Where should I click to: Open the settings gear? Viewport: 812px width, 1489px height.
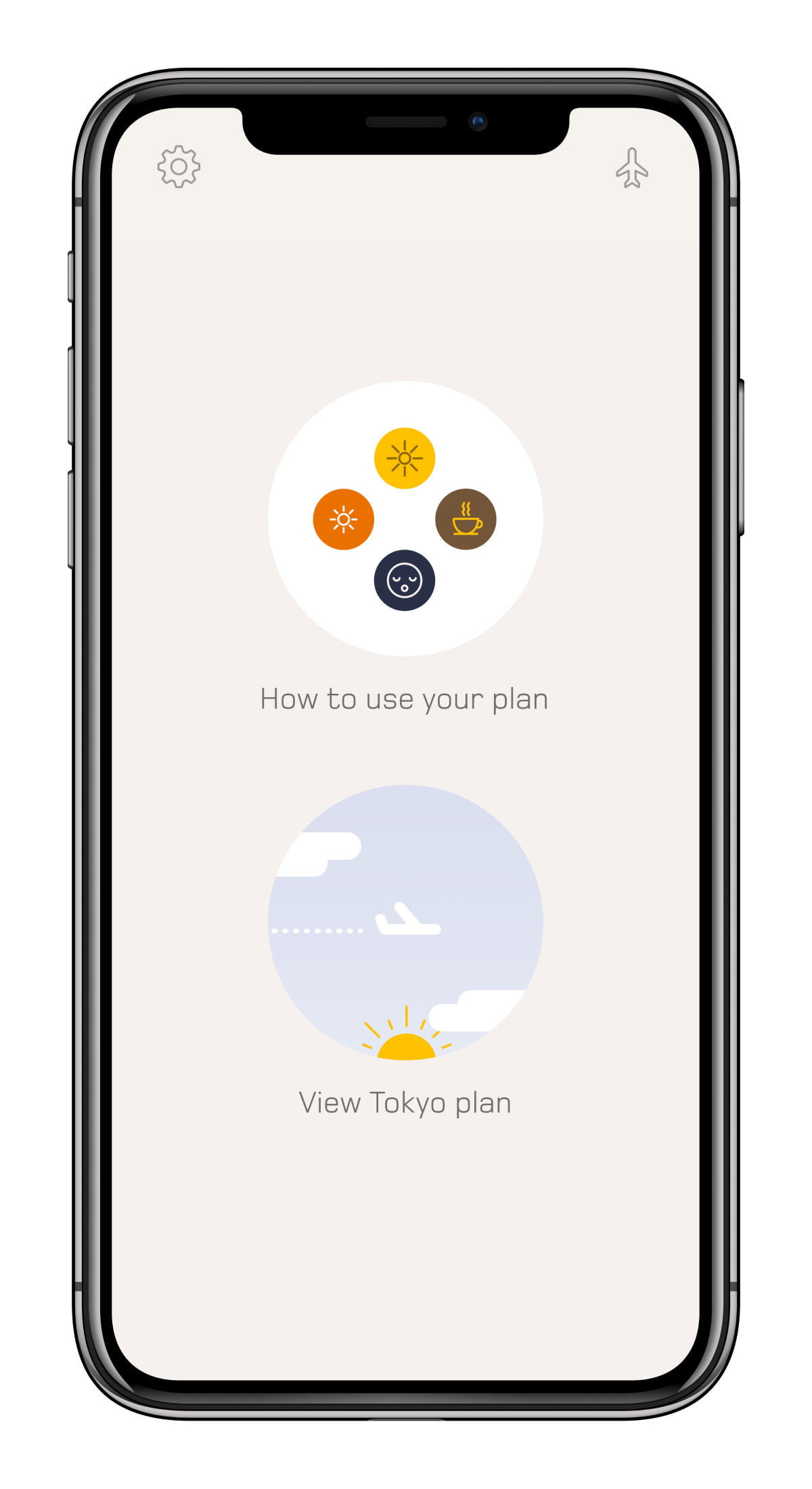point(179,166)
